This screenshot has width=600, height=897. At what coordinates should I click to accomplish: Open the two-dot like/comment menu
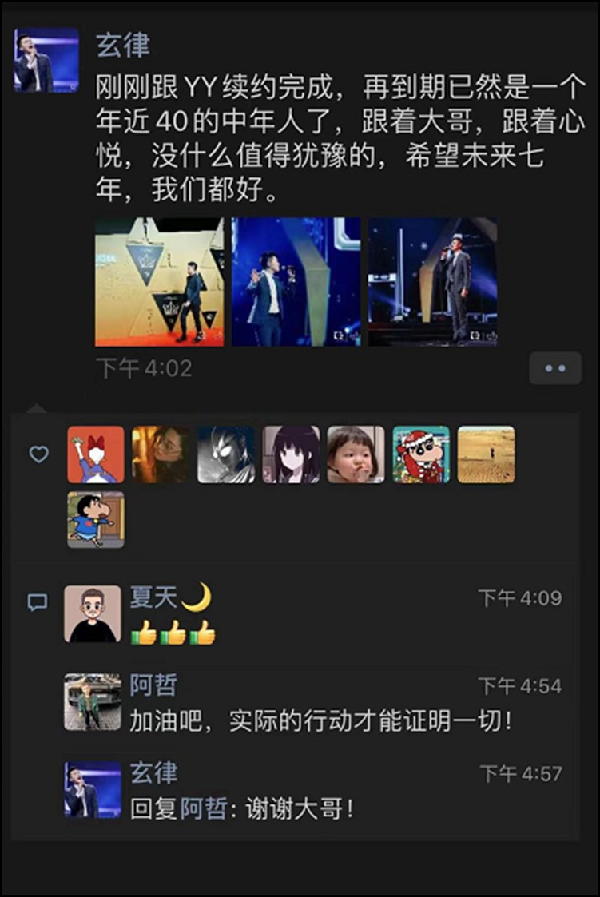555,368
